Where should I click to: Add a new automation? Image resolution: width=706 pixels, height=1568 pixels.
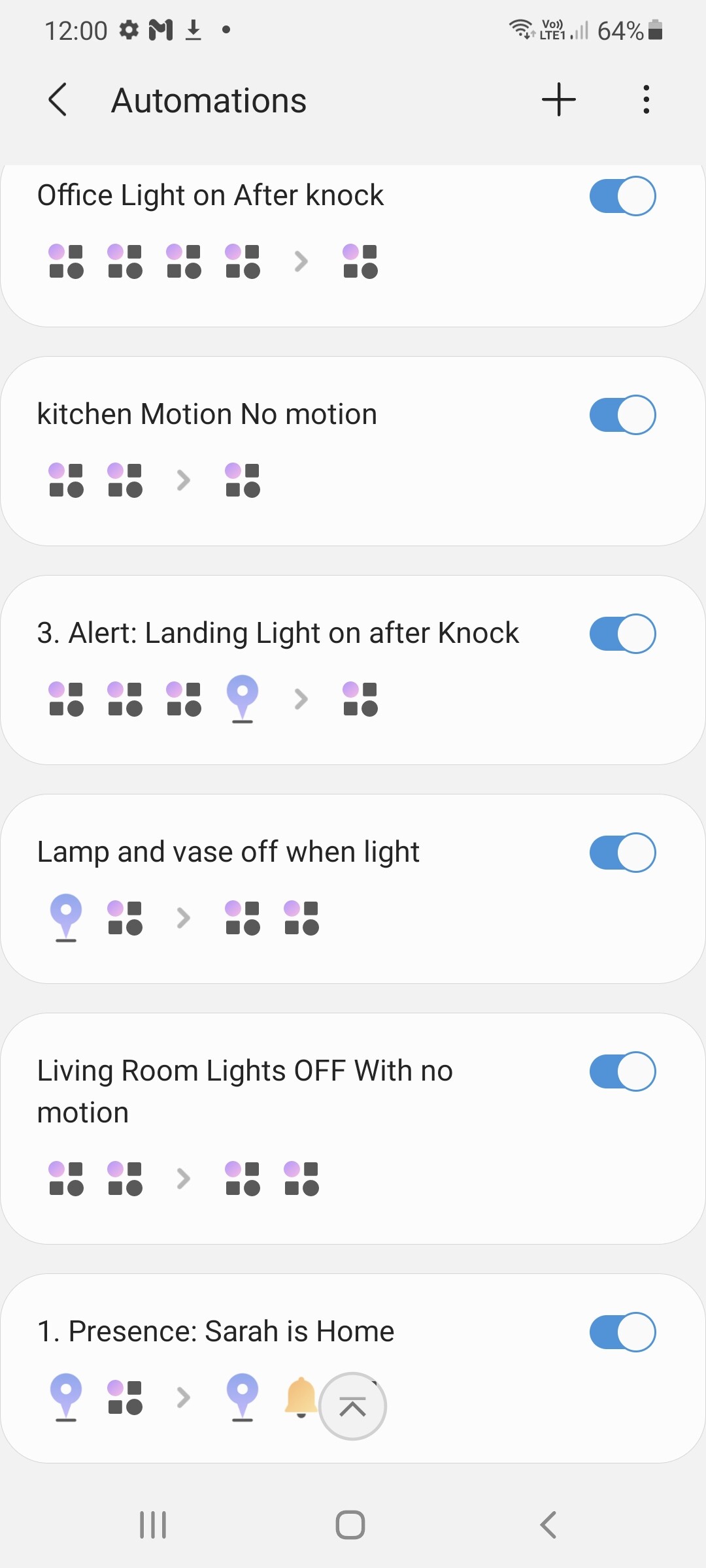click(558, 100)
